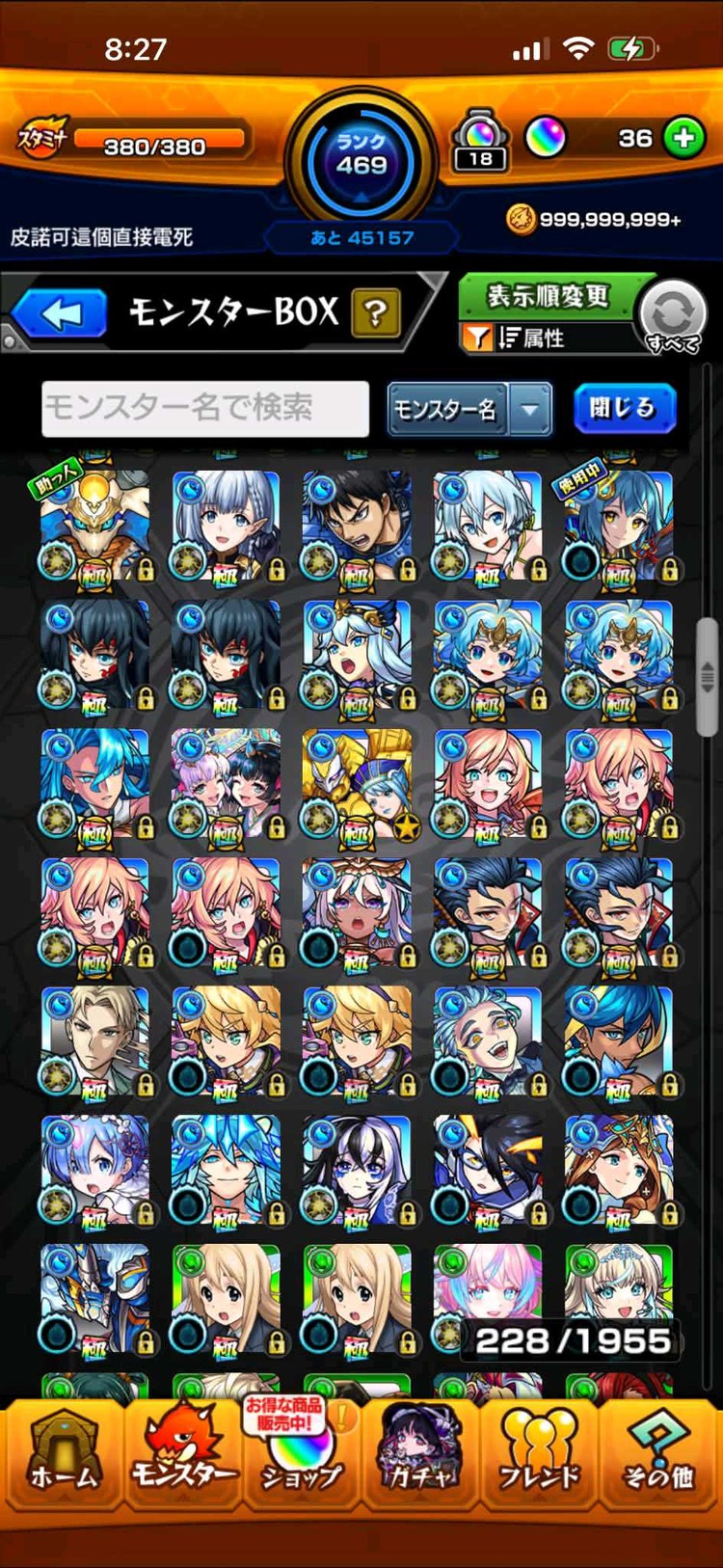Image resolution: width=723 pixels, height=1568 pixels.
Task: Open the その他 tab
Action: [658, 1452]
